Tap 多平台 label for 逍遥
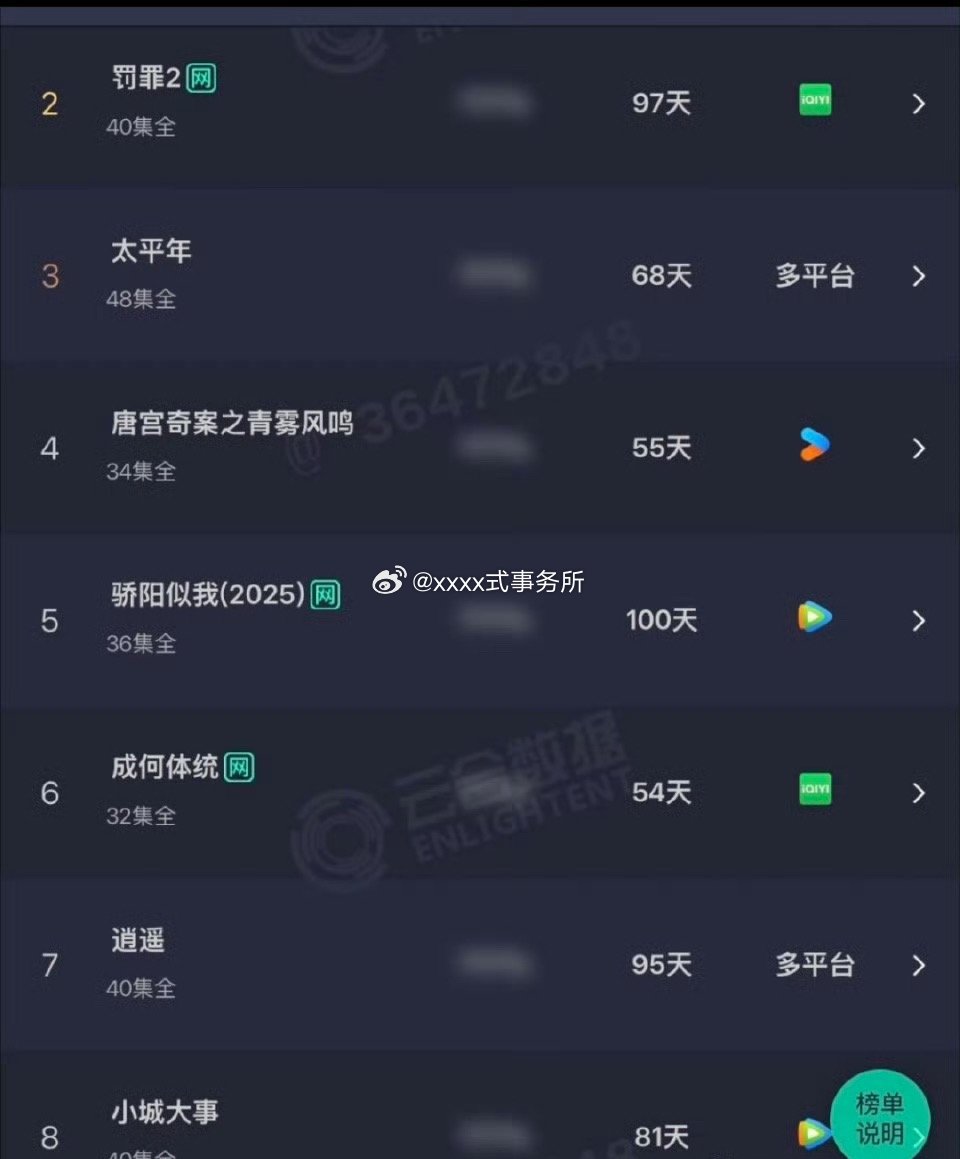 click(x=815, y=965)
